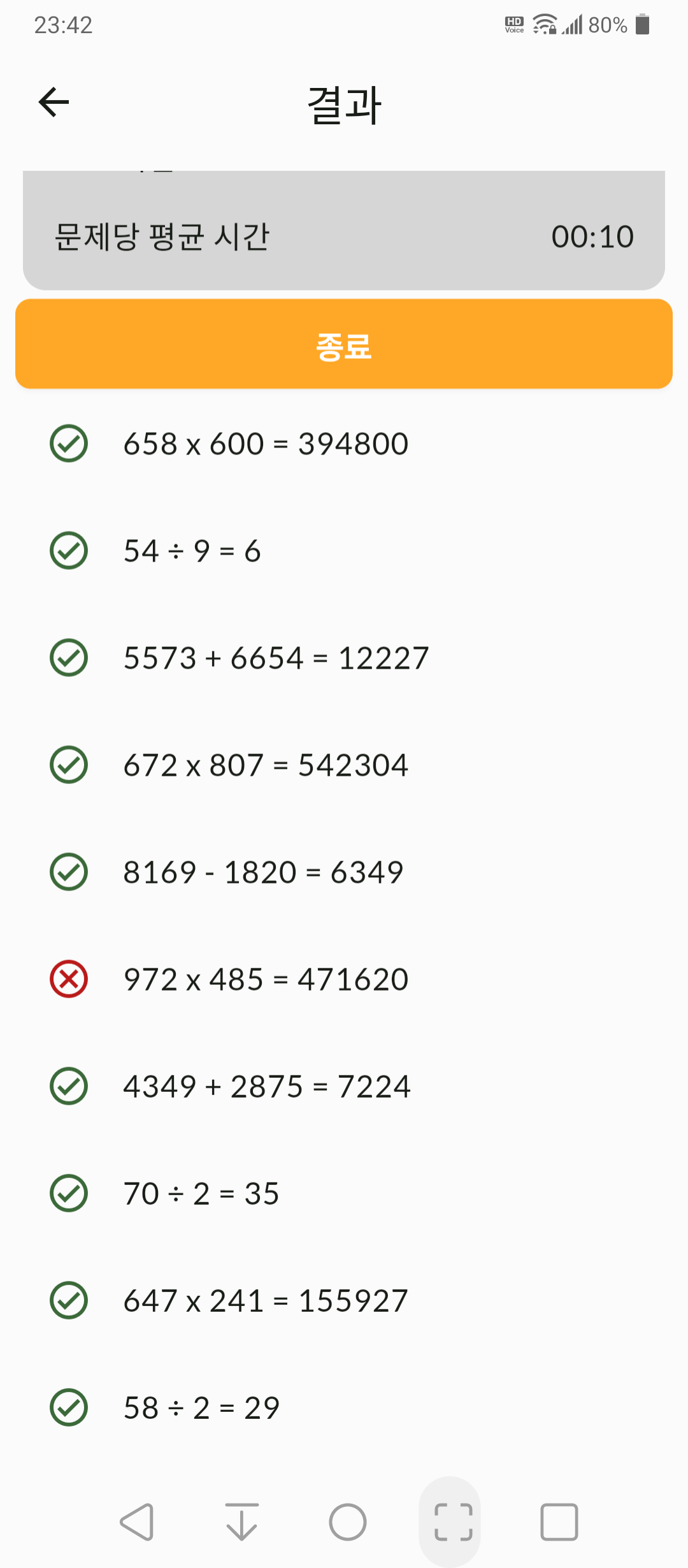Viewport: 688px width, 1568px height.
Task: Tap the orange 종료 button
Action: pyautogui.click(x=344, y=344)
